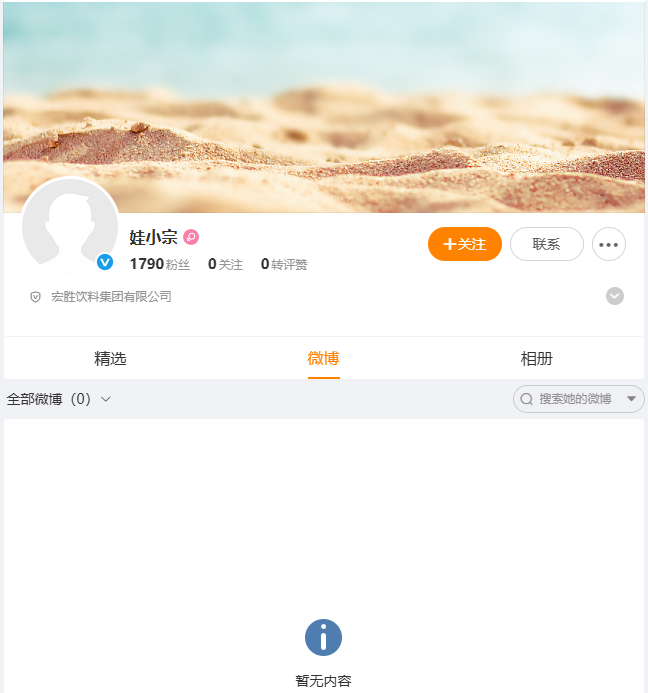Select the 微博 tab
The height and width of the screenshot is (693, 648).
point(323,358)
